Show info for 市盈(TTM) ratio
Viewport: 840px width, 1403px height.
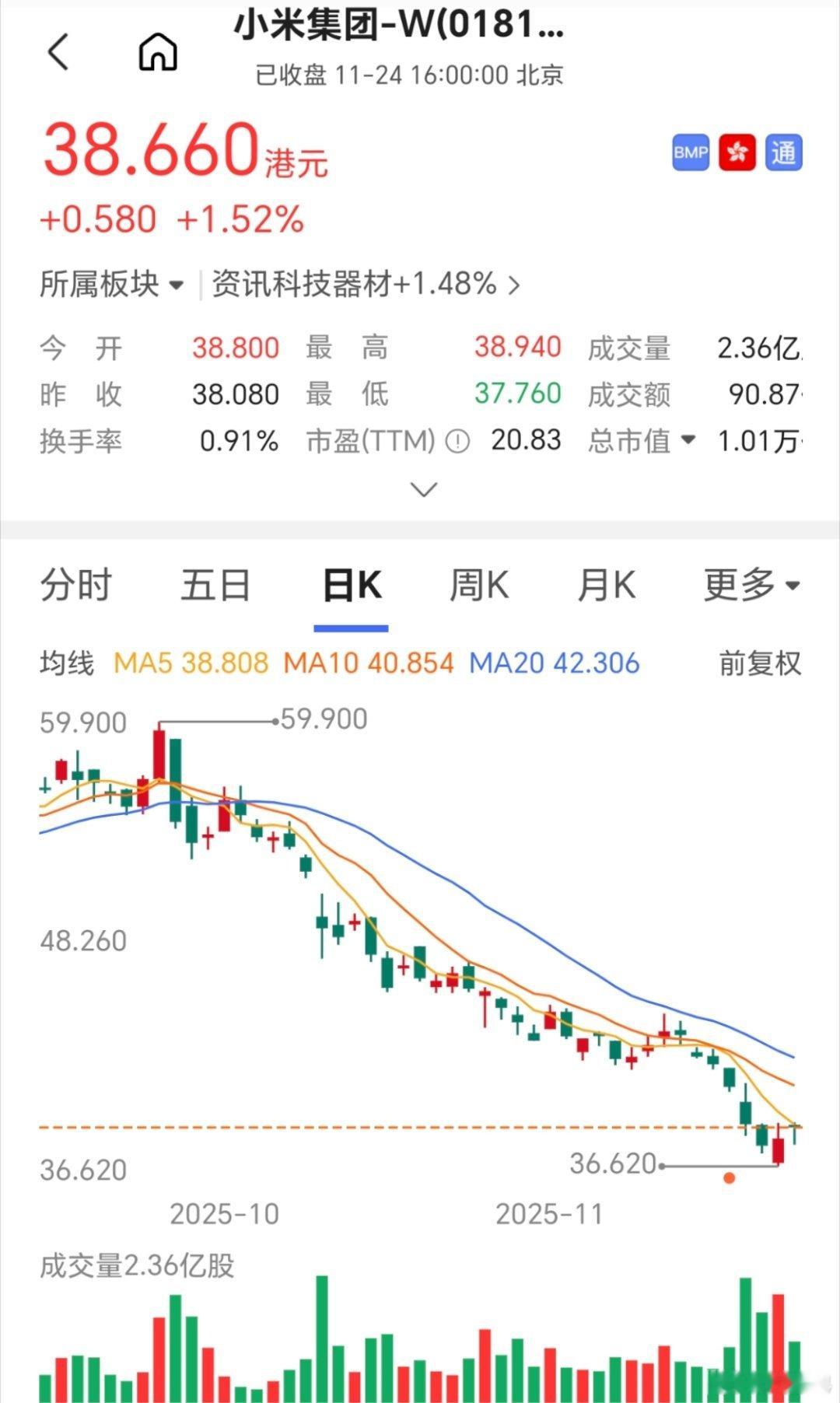click(x=457, y=442)
